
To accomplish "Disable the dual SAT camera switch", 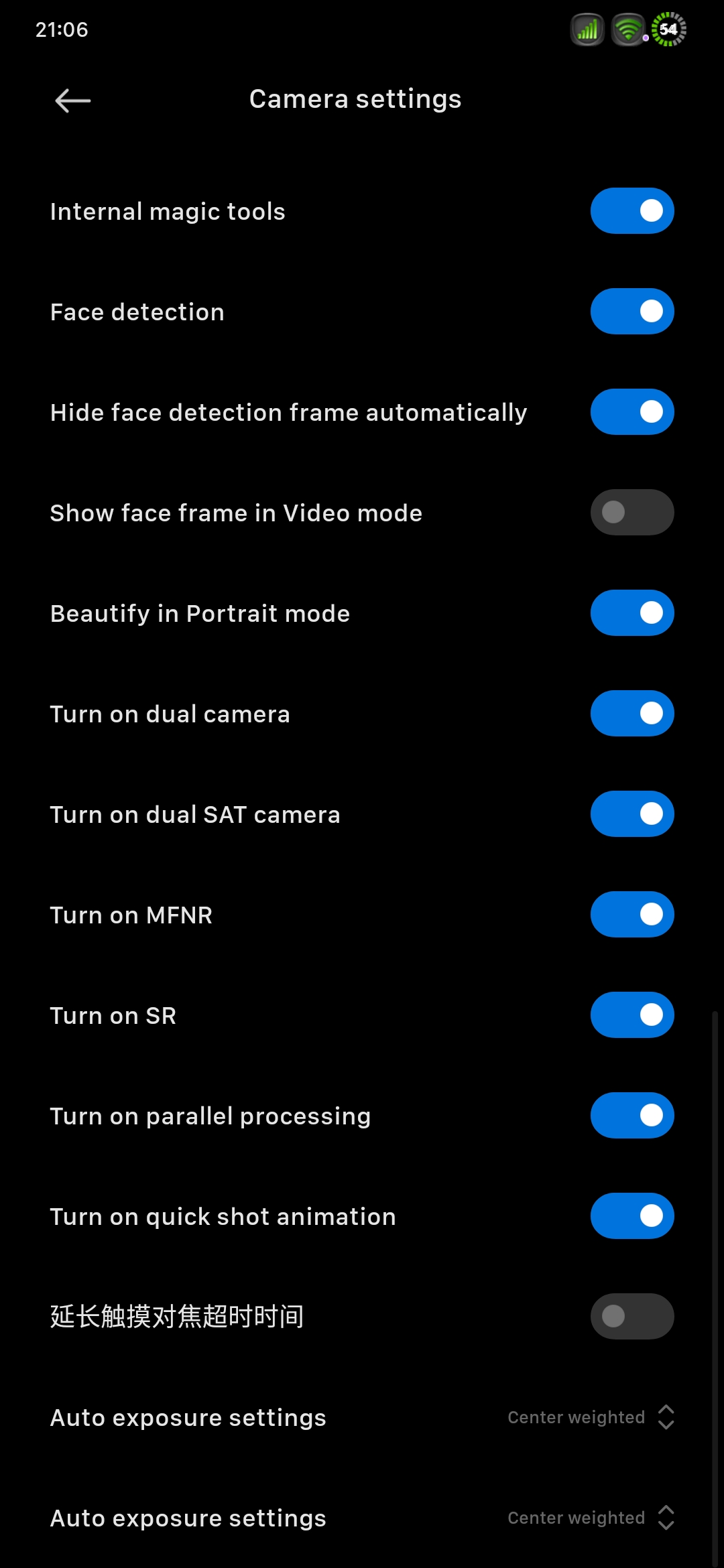I will pyautogui.click(x=632, y=814).
